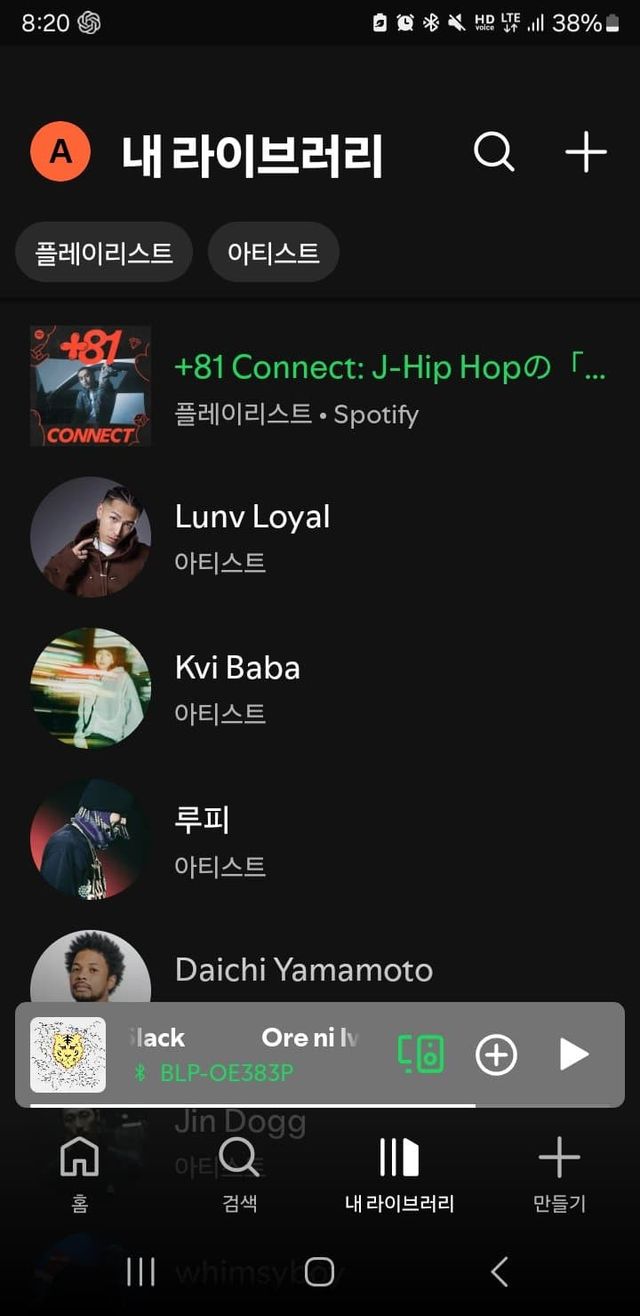Image resolution: width=640 pixels, height=1316 pixels.
Task: Open artist Lunv Loyal
Action: pyautogui.click(x=252, y=537)
